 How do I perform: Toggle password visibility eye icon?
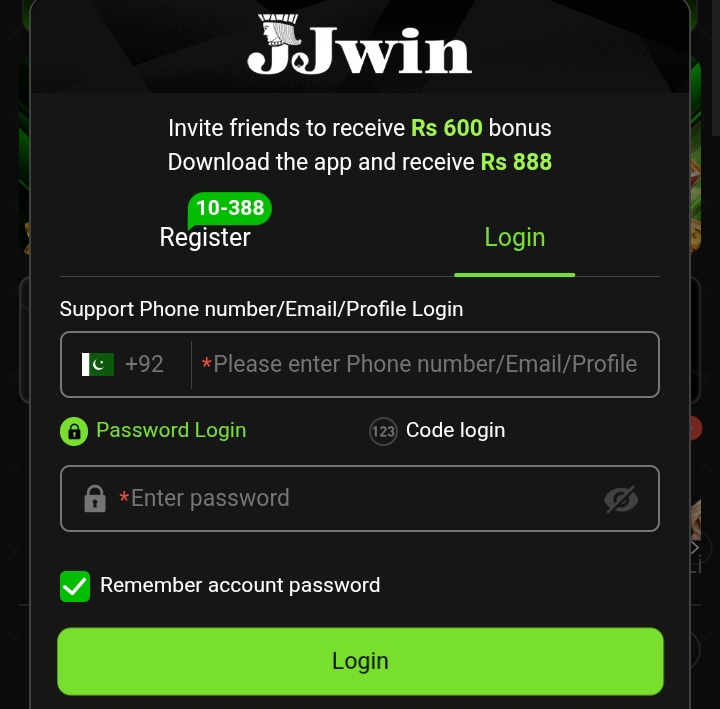coord(621,499)
